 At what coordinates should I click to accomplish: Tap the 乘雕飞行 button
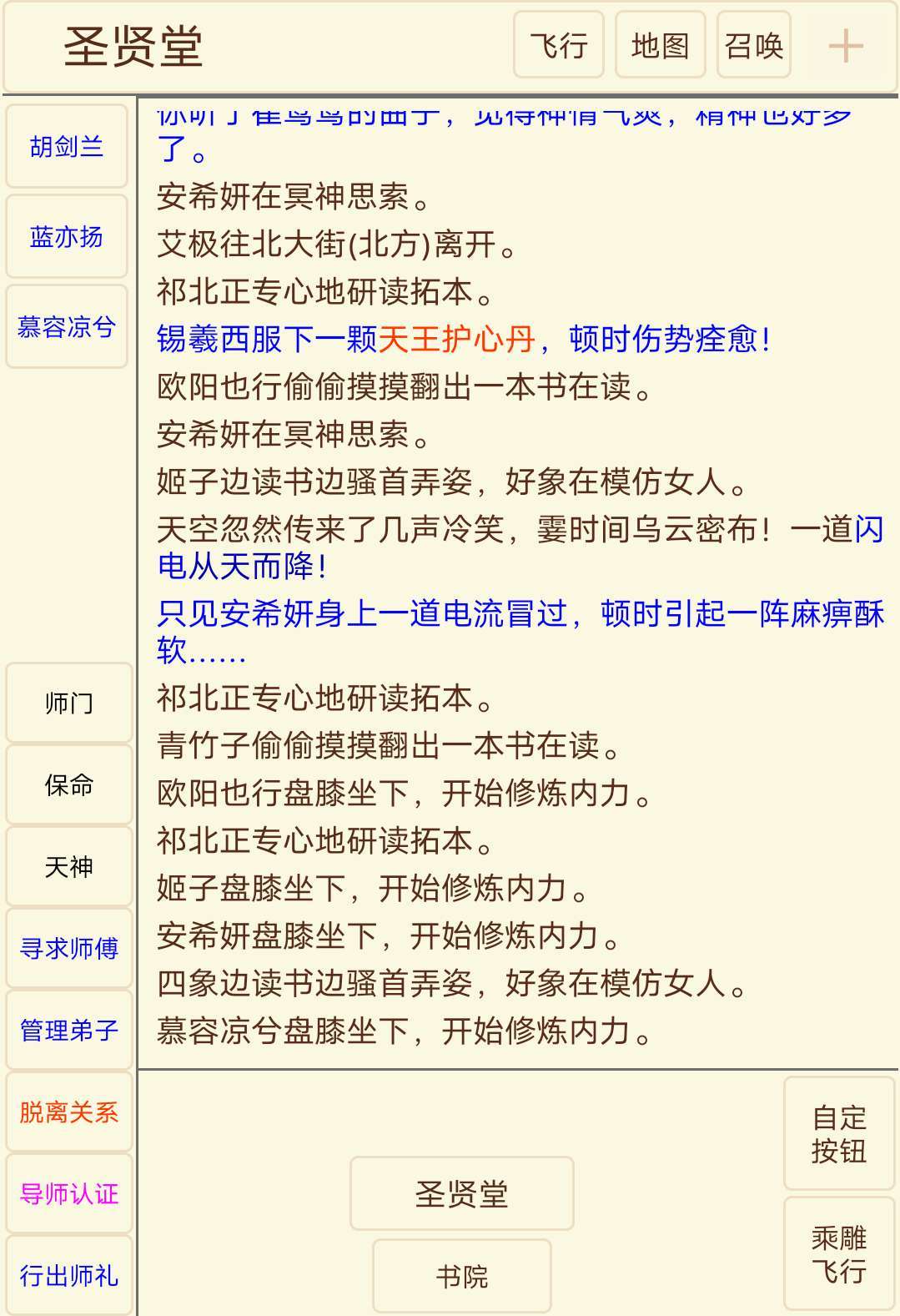[x=839, y=1254]
